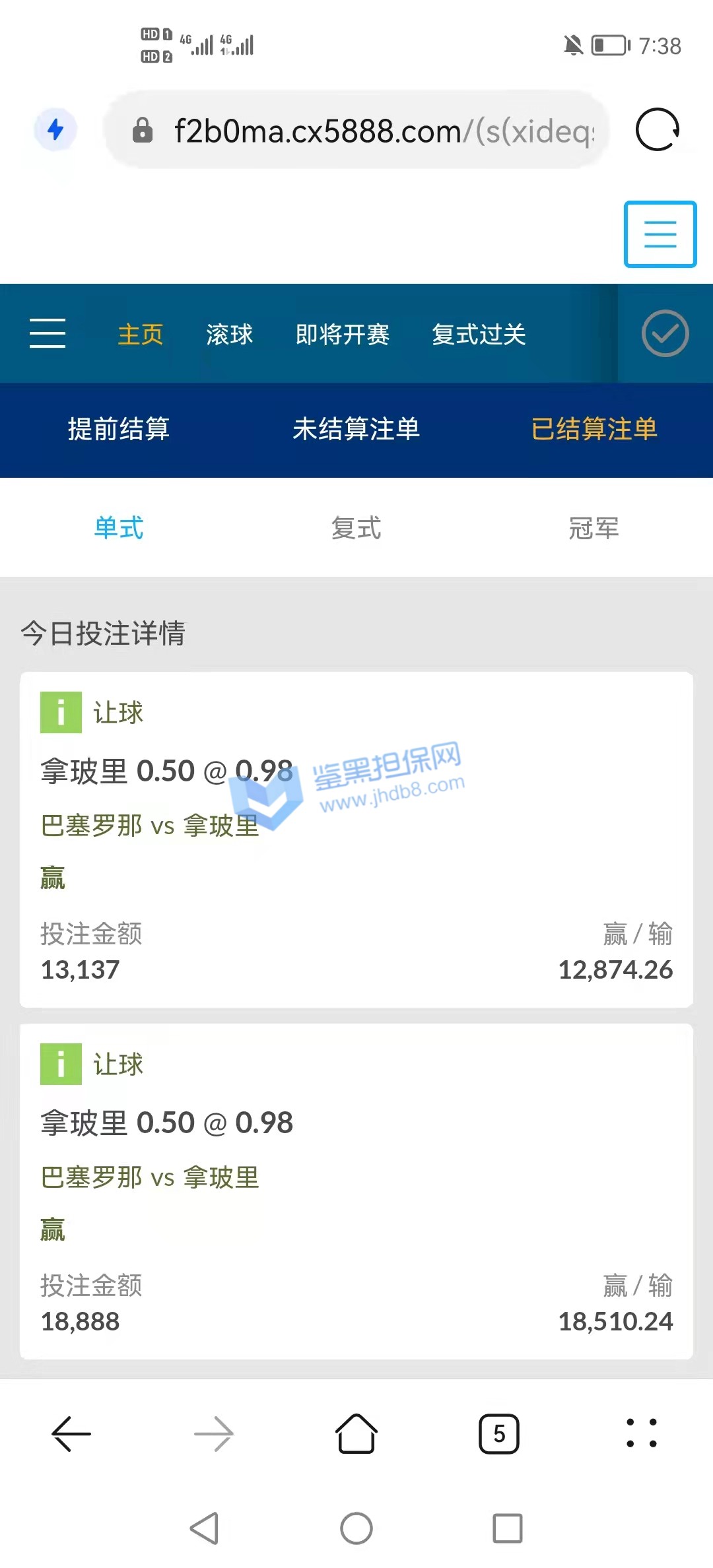Select the 已结算注单 tab

pyautogui.click(x=594, y=430)
